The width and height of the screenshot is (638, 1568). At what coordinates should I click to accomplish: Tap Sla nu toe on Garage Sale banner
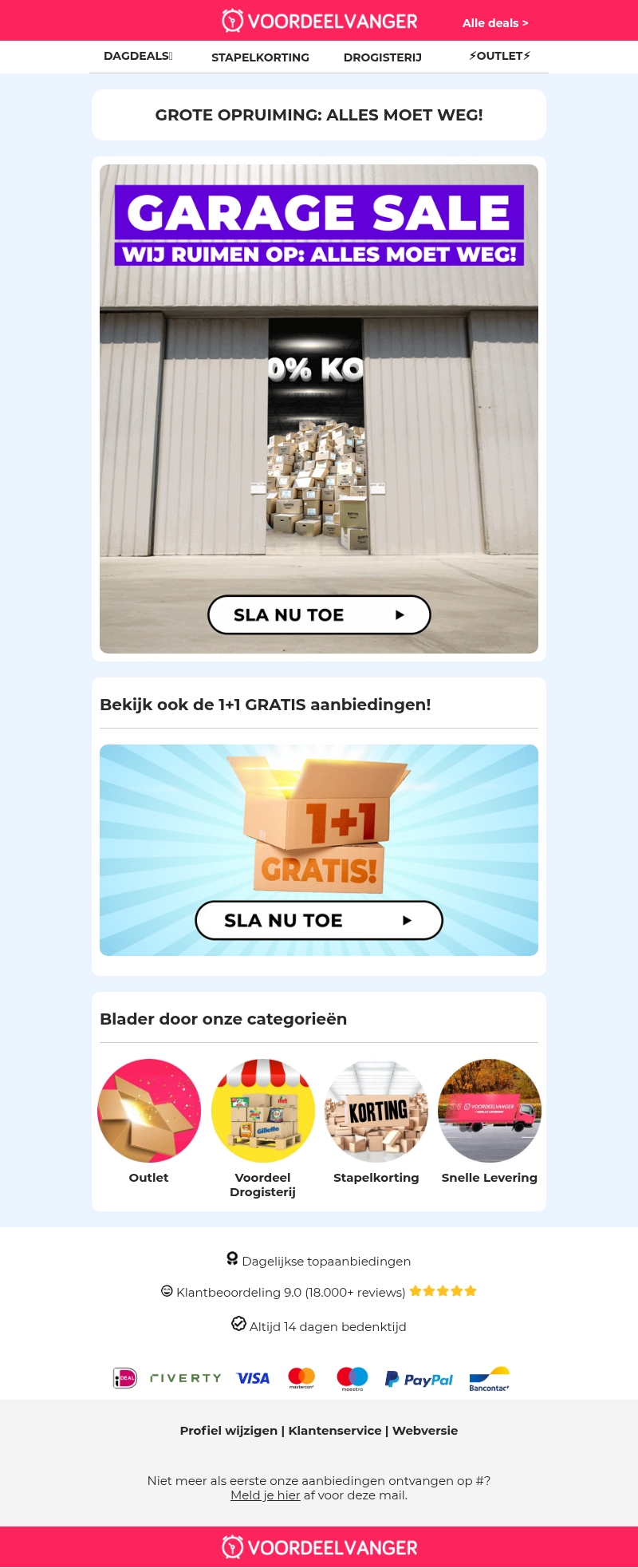tap(319, 614)
